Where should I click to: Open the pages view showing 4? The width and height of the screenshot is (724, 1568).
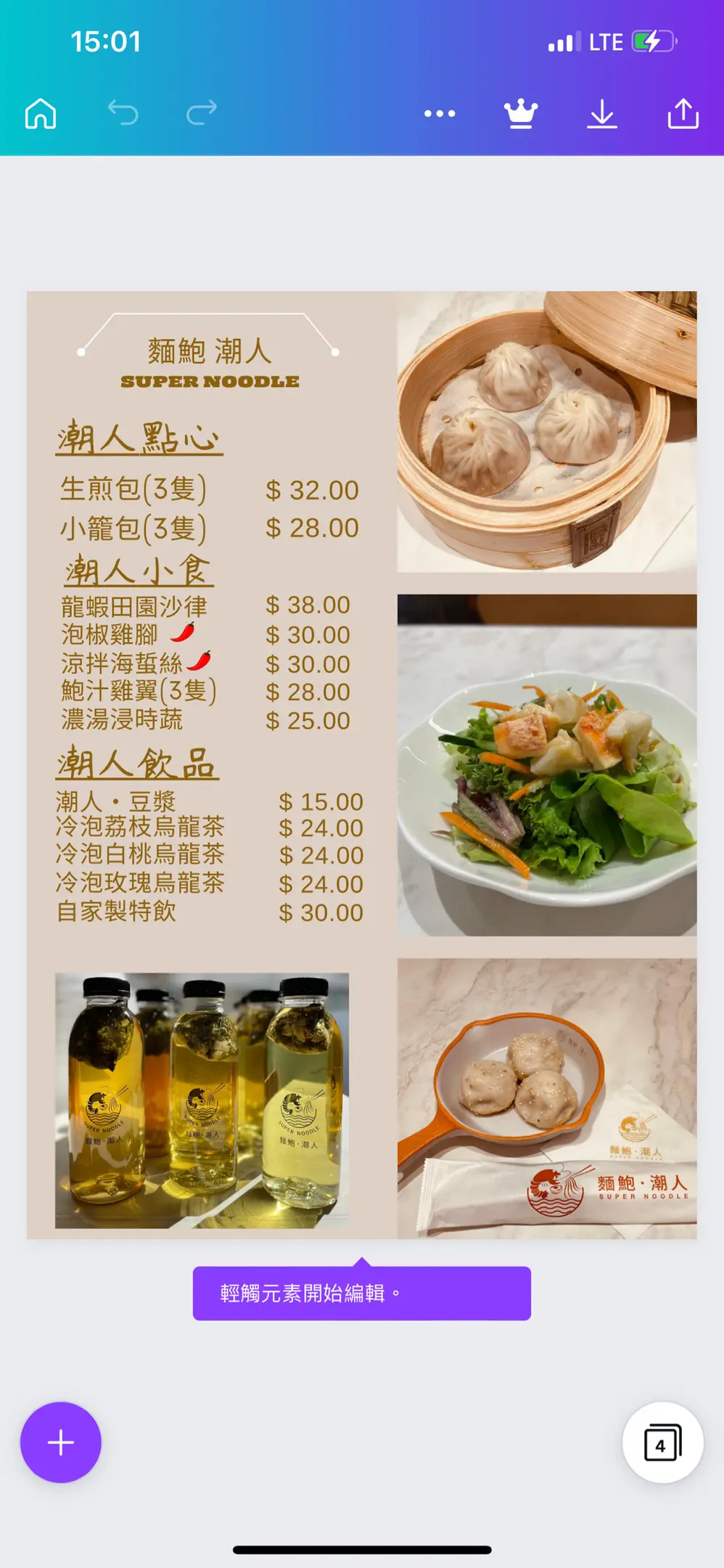click(x=662, y=1442)
